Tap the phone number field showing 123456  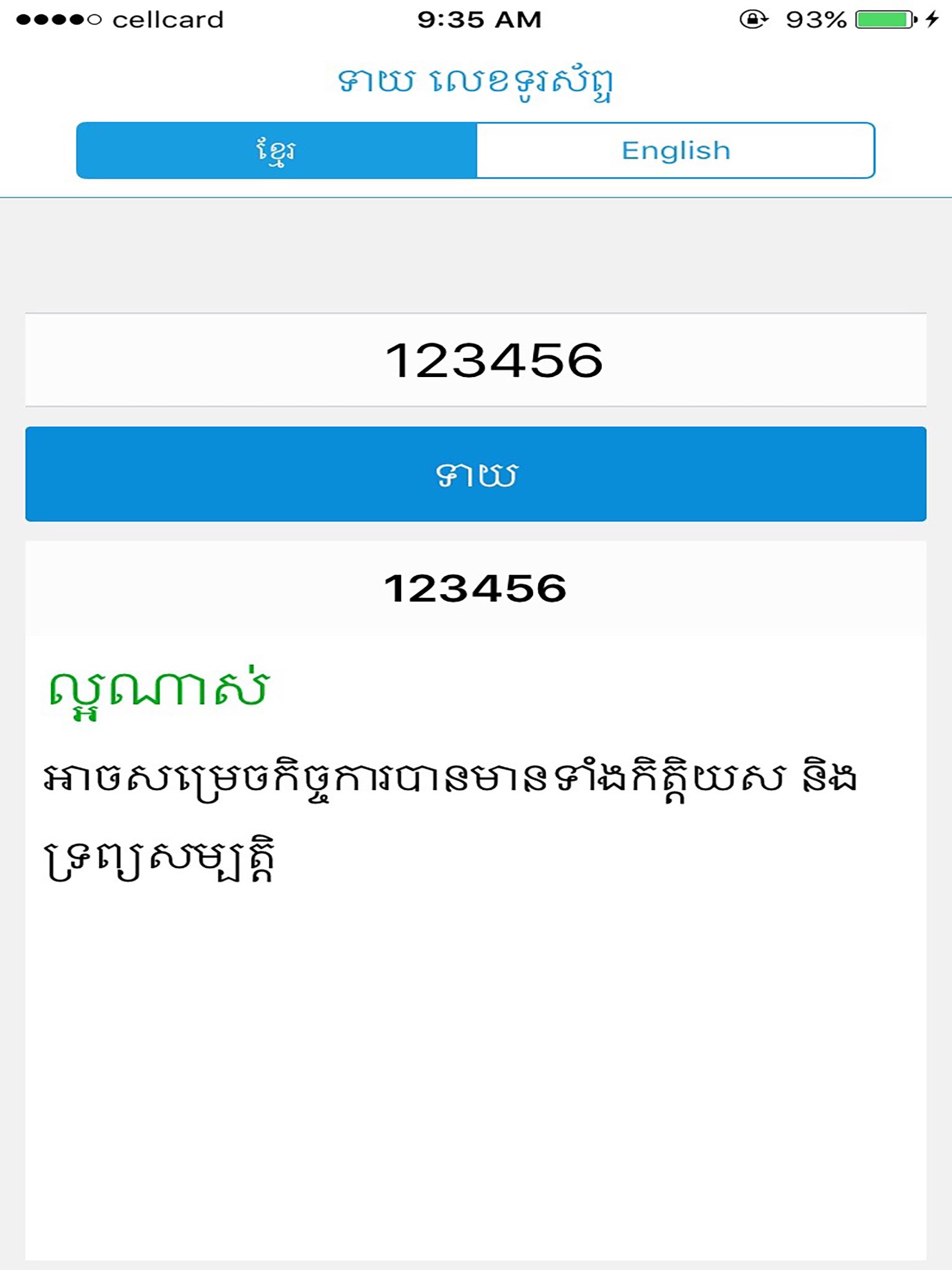[476, 360]
